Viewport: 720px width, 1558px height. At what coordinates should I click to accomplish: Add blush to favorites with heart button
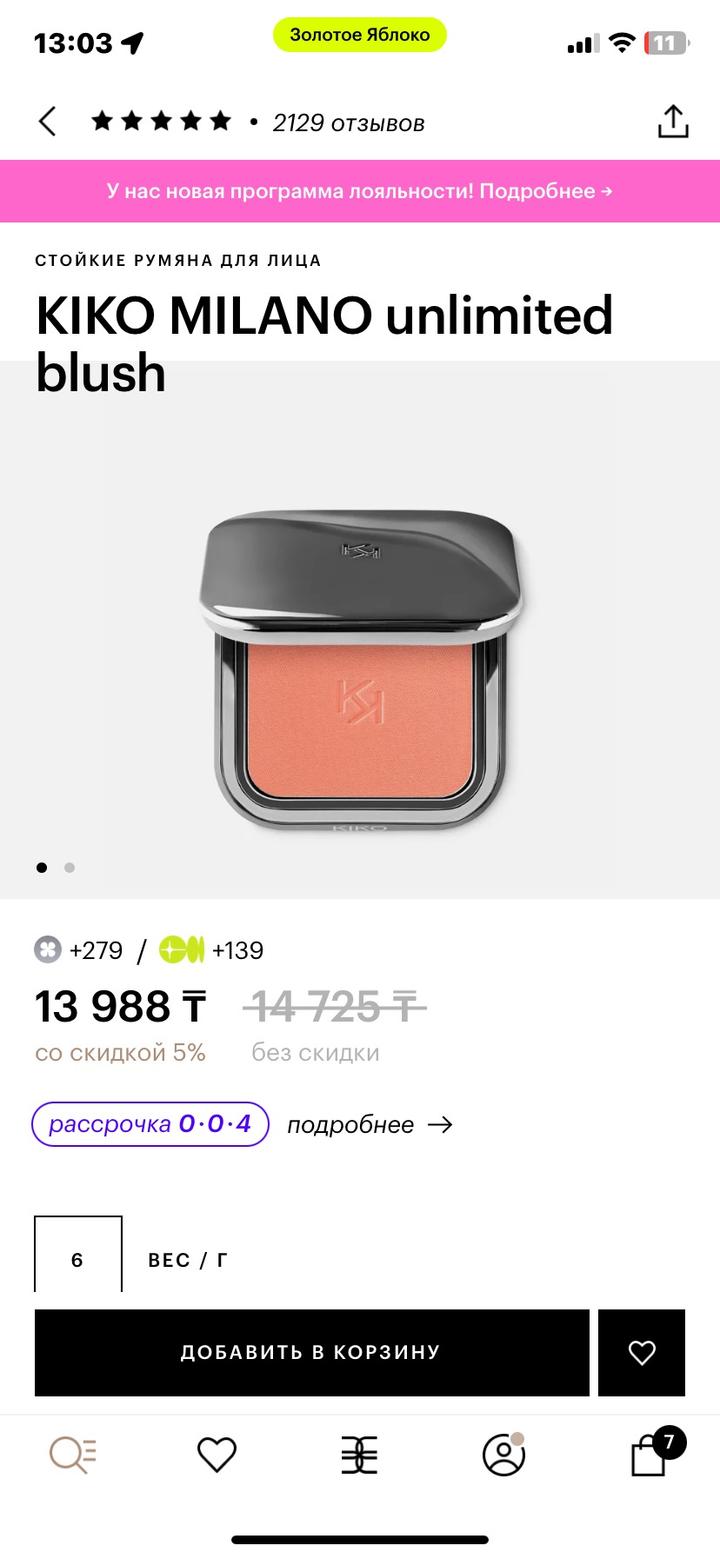pos(641,1352)
